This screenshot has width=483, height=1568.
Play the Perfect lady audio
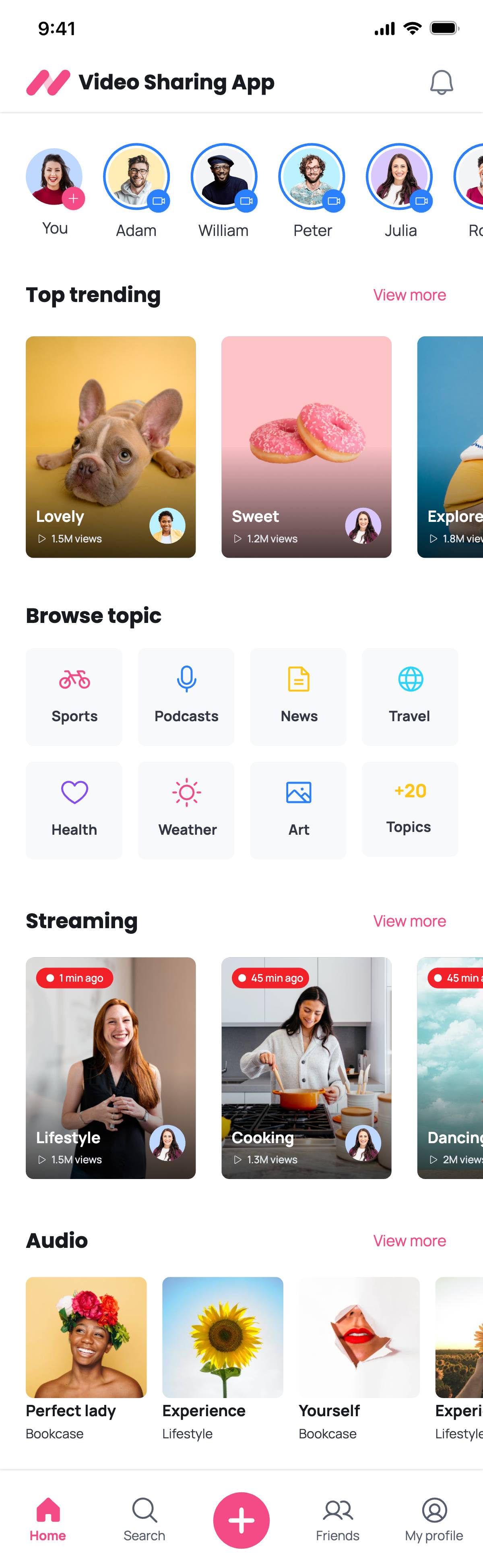tap(87, 1337)
